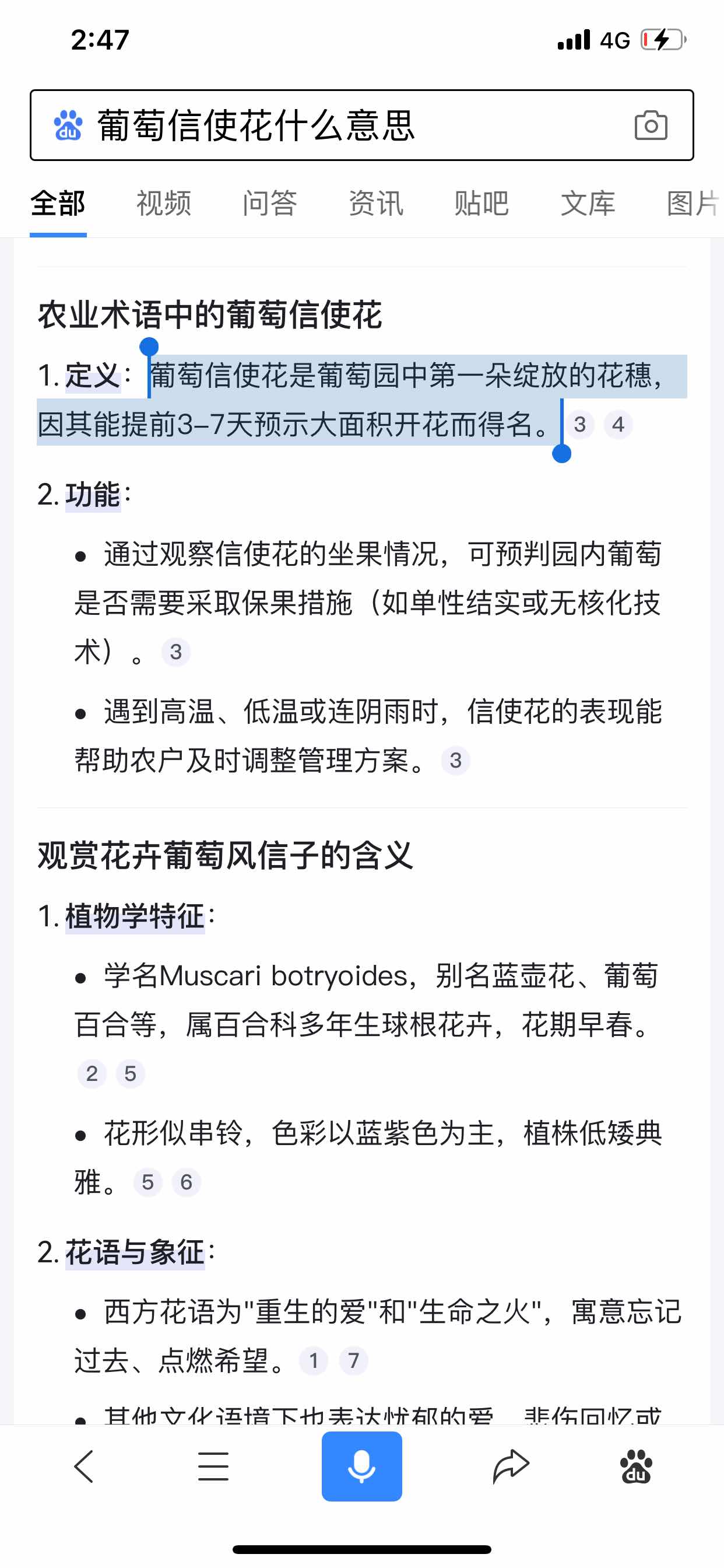This screenshot has height=1568, width=724.
Task: Switch to the 问答 tab
Action: point(269,202)
